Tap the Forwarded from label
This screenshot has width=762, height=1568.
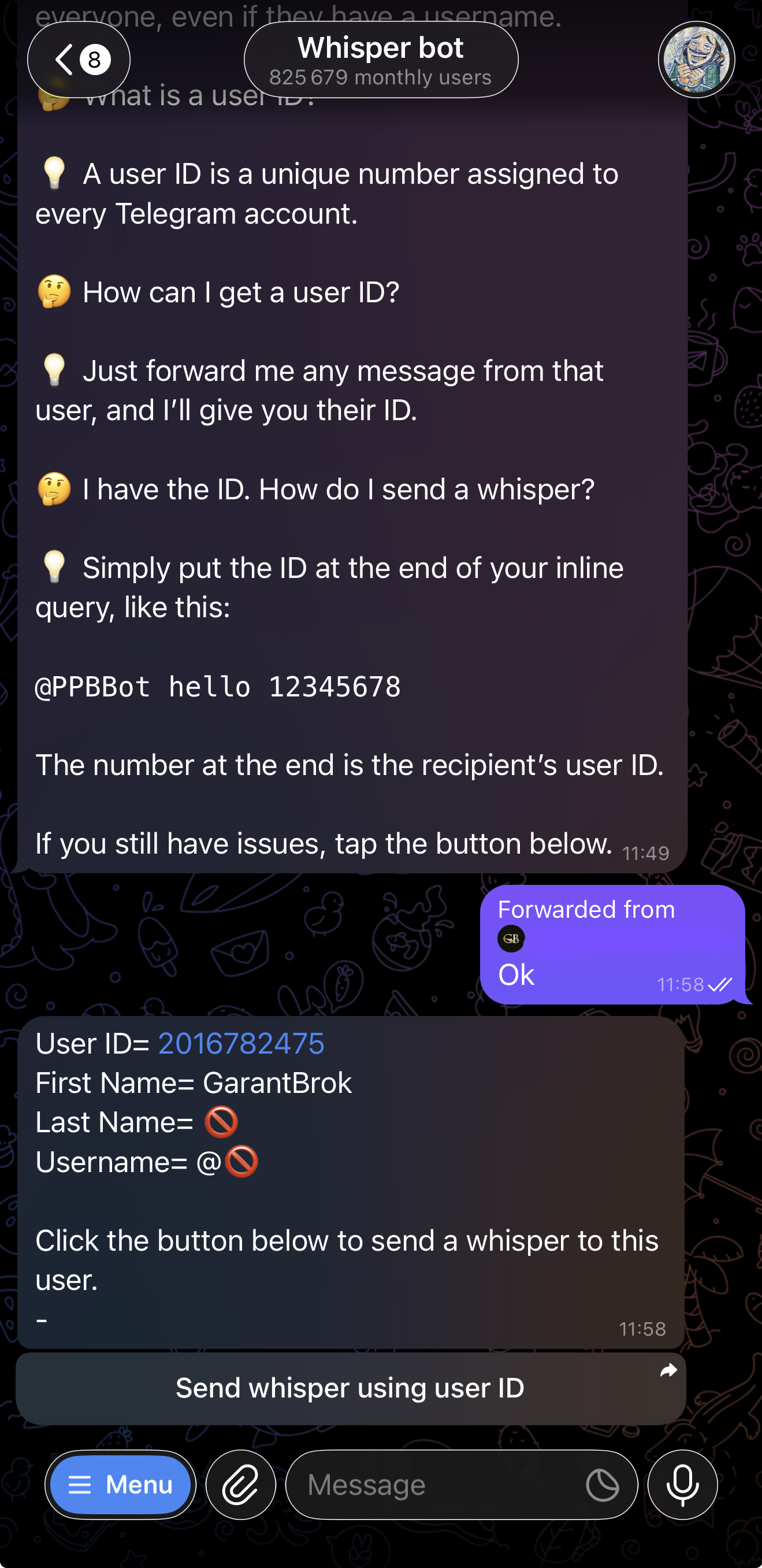(x=586, y=909)
